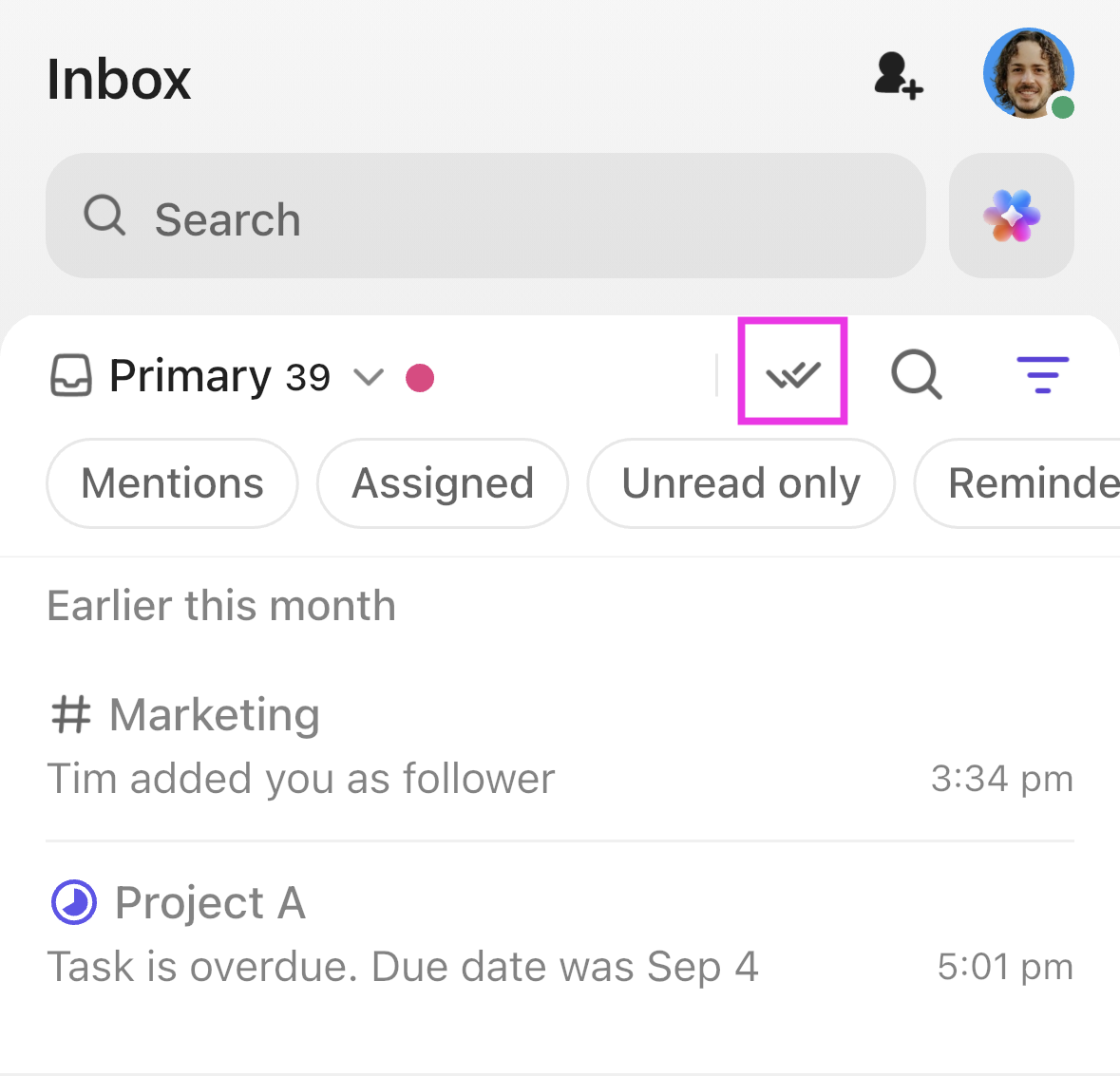
Task: Tap the top Search field
Action: (x=484, y=217)
